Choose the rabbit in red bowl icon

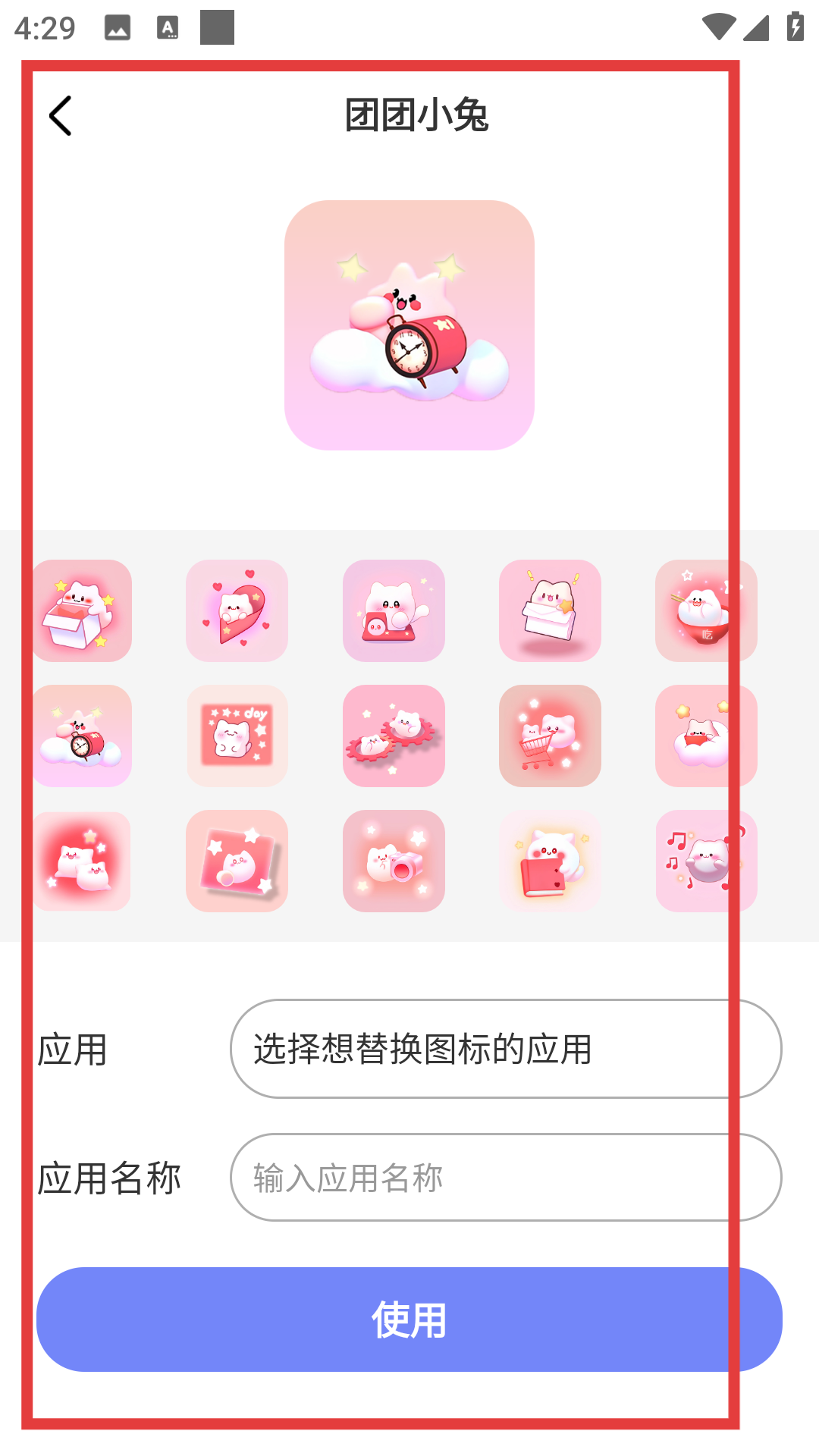(x=705, y=611)
